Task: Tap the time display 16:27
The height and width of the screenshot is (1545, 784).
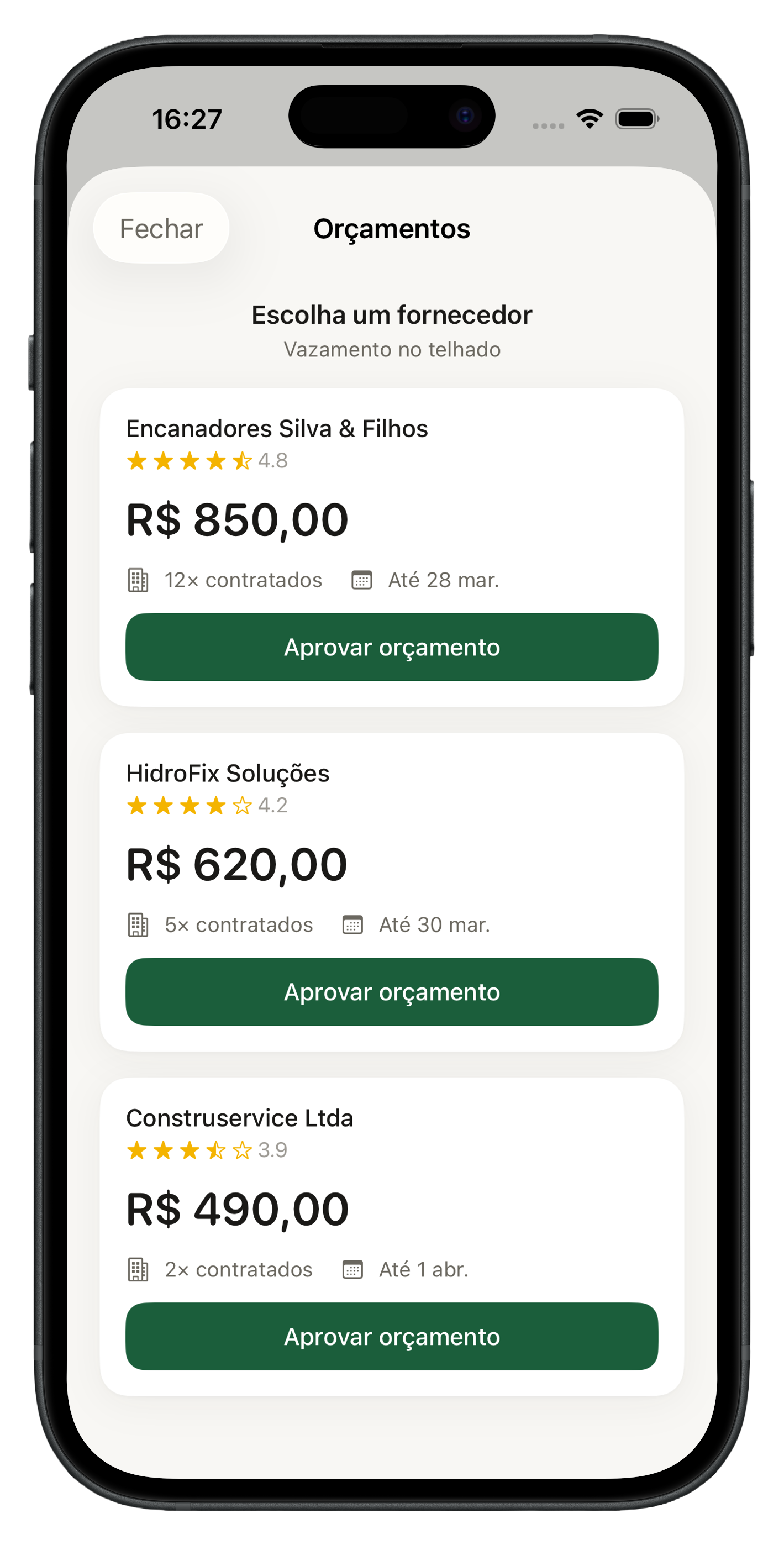Action: [186, 119]
